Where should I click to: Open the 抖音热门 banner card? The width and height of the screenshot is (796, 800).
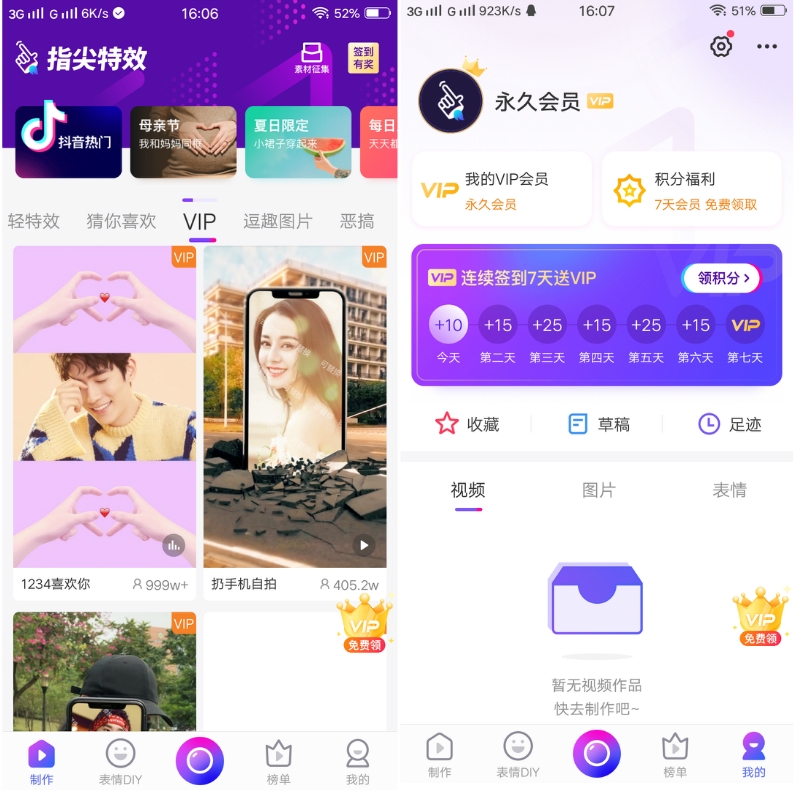69,142
